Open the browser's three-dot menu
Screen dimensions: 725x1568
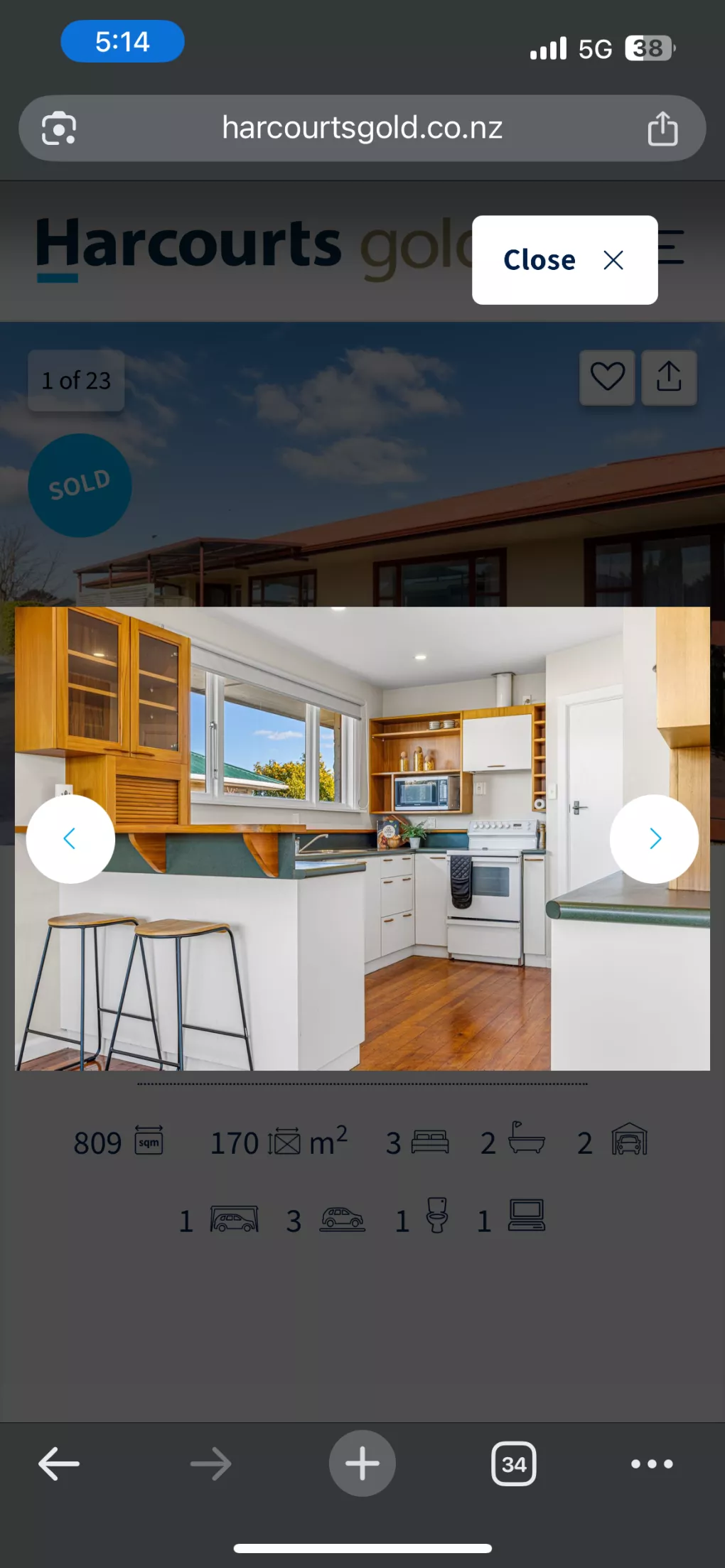point(652,1464)
